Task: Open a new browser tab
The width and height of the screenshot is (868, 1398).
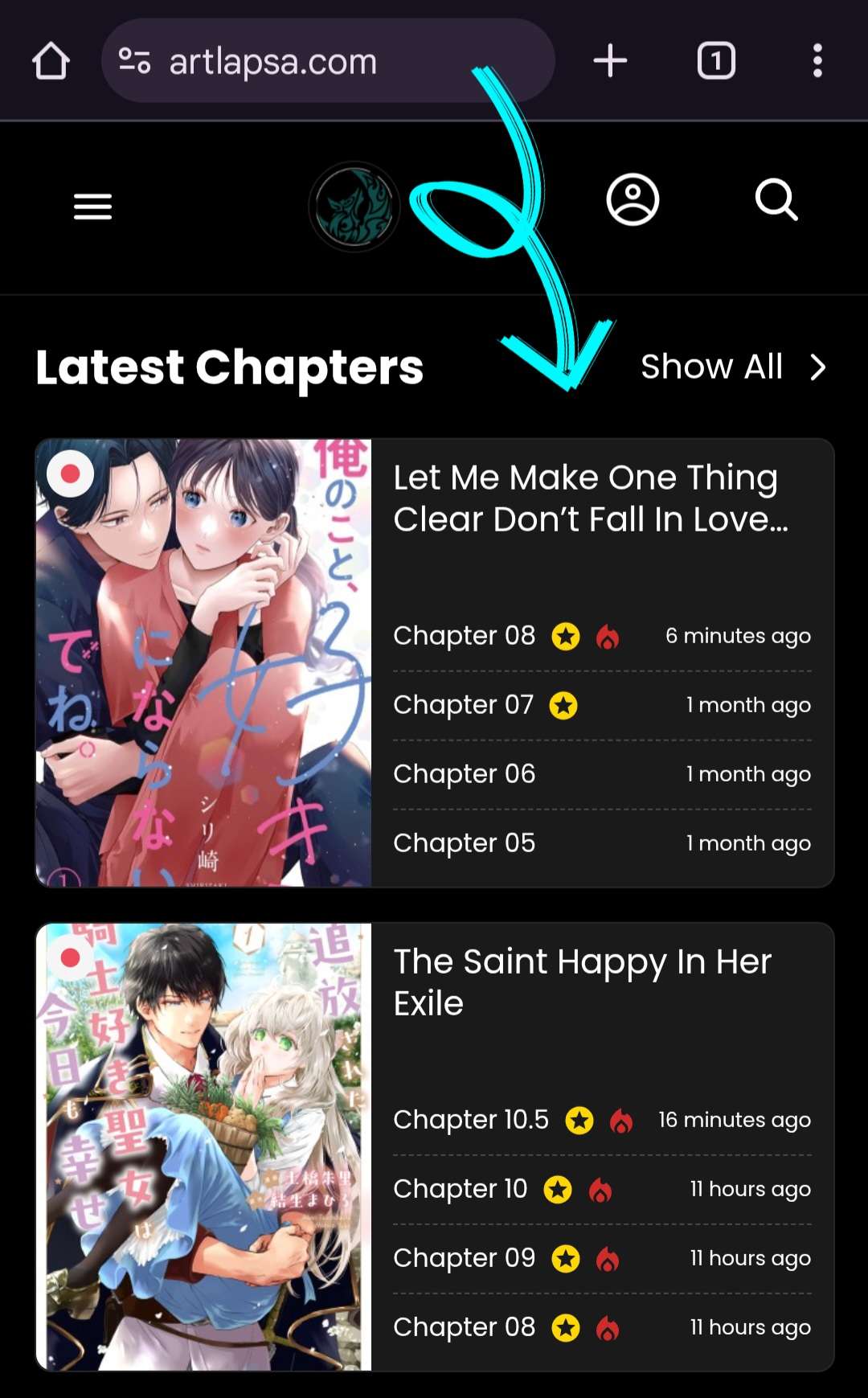Action: [x=610, y=61]
